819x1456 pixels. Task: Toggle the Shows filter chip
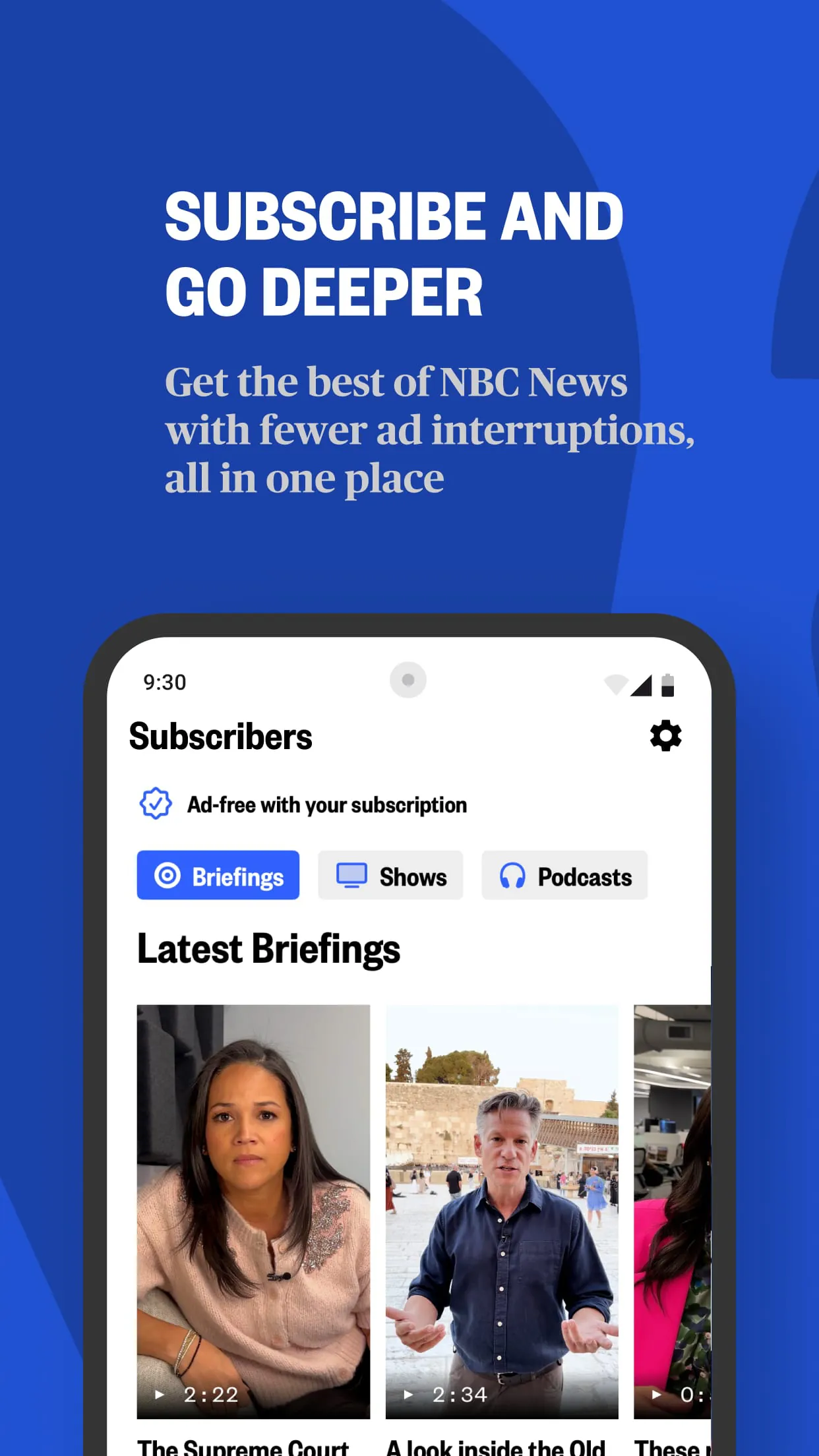point(390,876)
